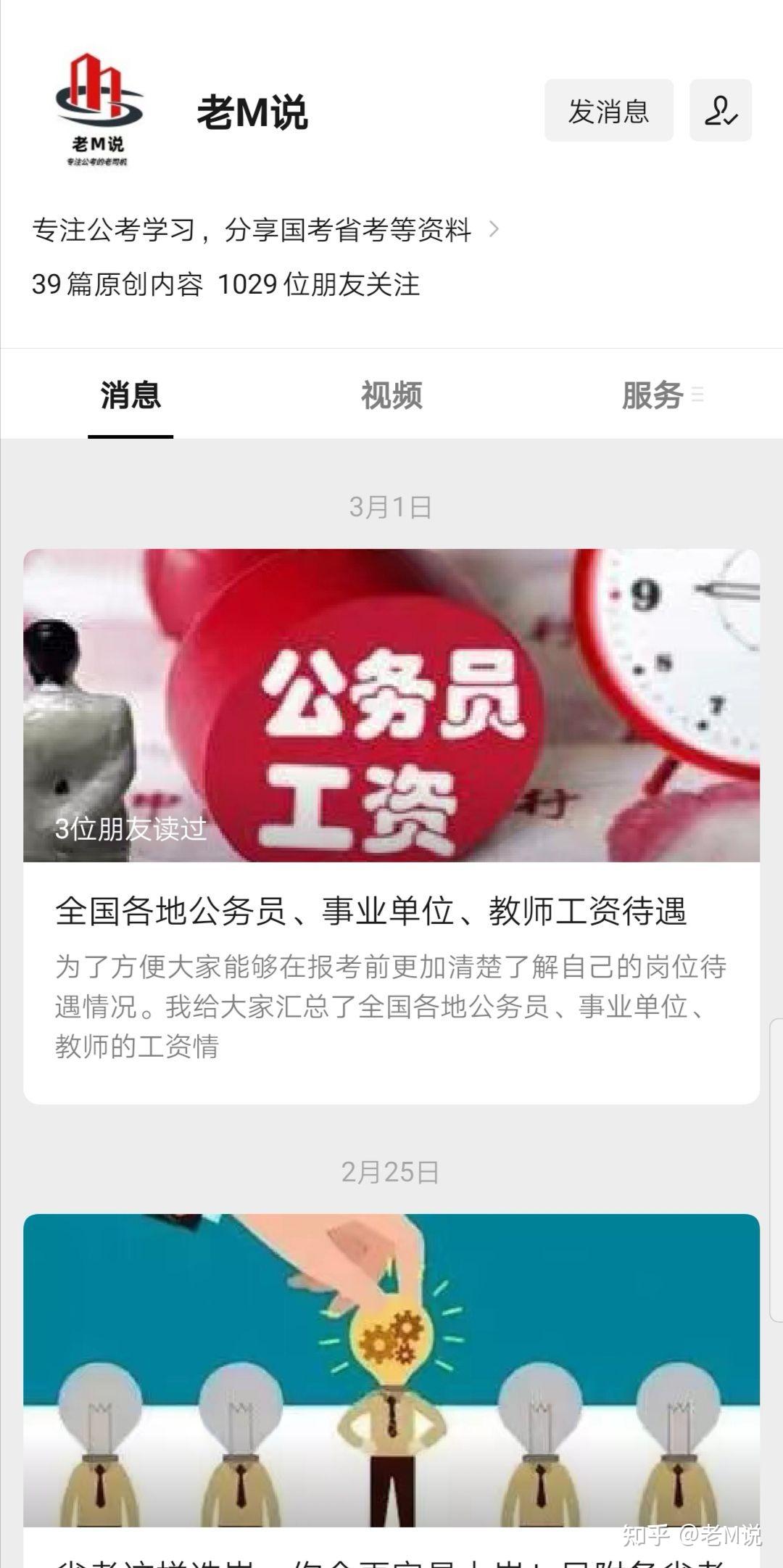This screenshot has width=783, height=1568.
Task: Open the following status icon button
Action: [720, 111]
